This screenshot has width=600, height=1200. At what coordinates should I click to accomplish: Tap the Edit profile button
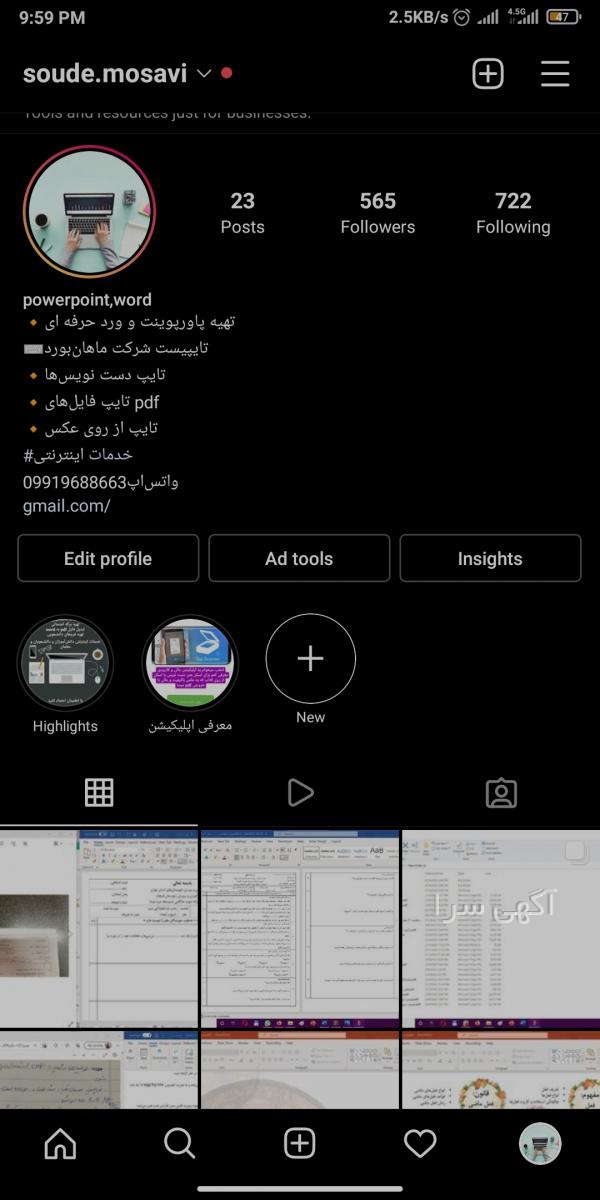point(108,558)
